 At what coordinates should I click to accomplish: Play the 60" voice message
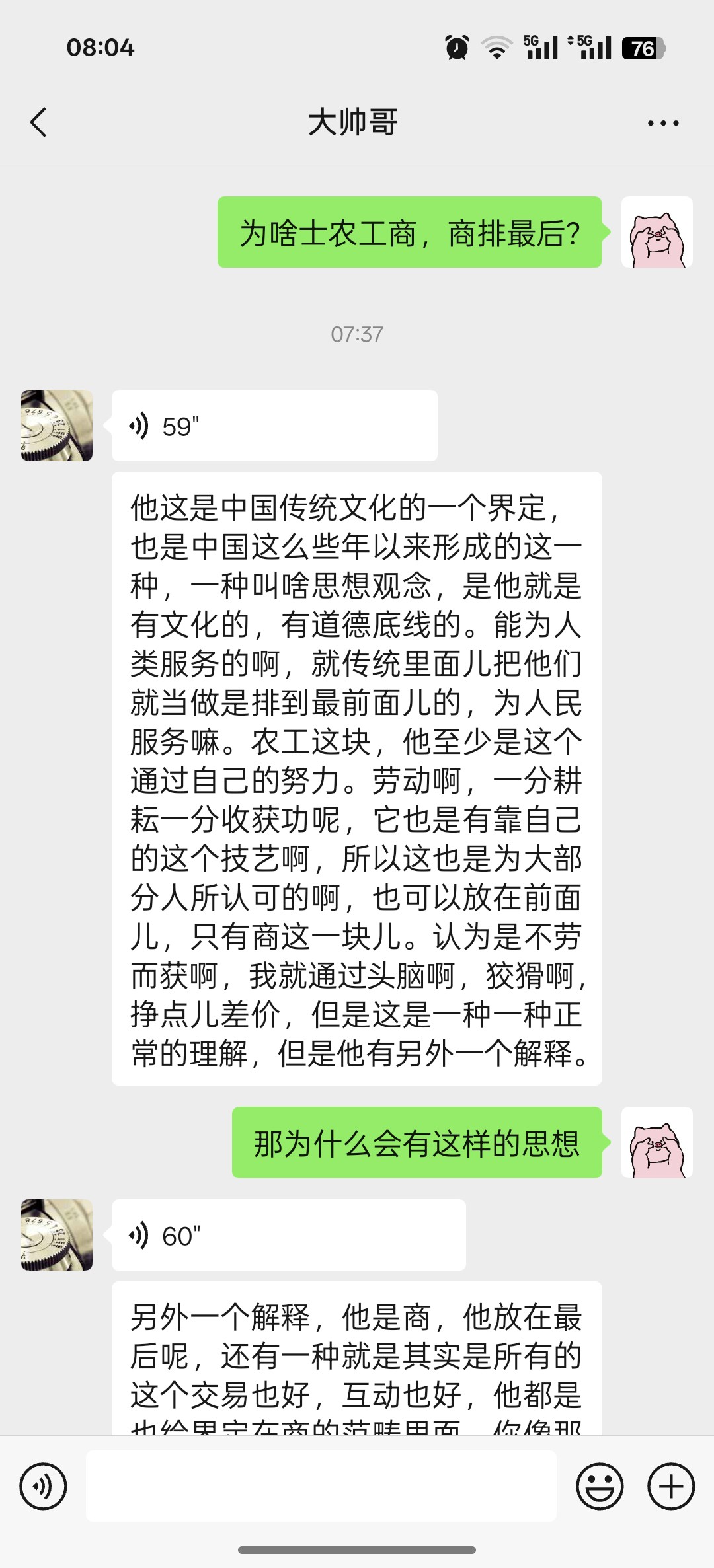(288, 1235)
